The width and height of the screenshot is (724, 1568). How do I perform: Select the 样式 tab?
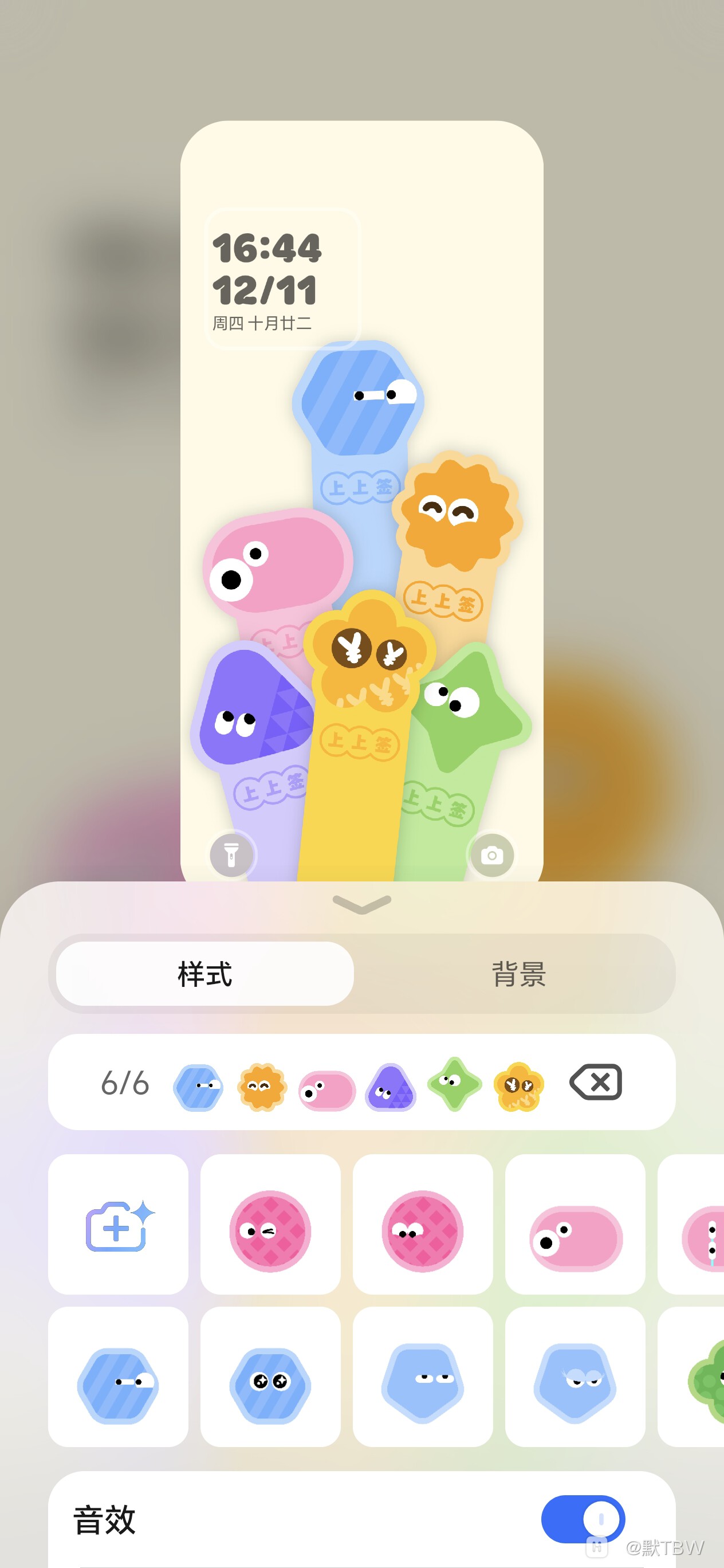[x=205, y=974]
